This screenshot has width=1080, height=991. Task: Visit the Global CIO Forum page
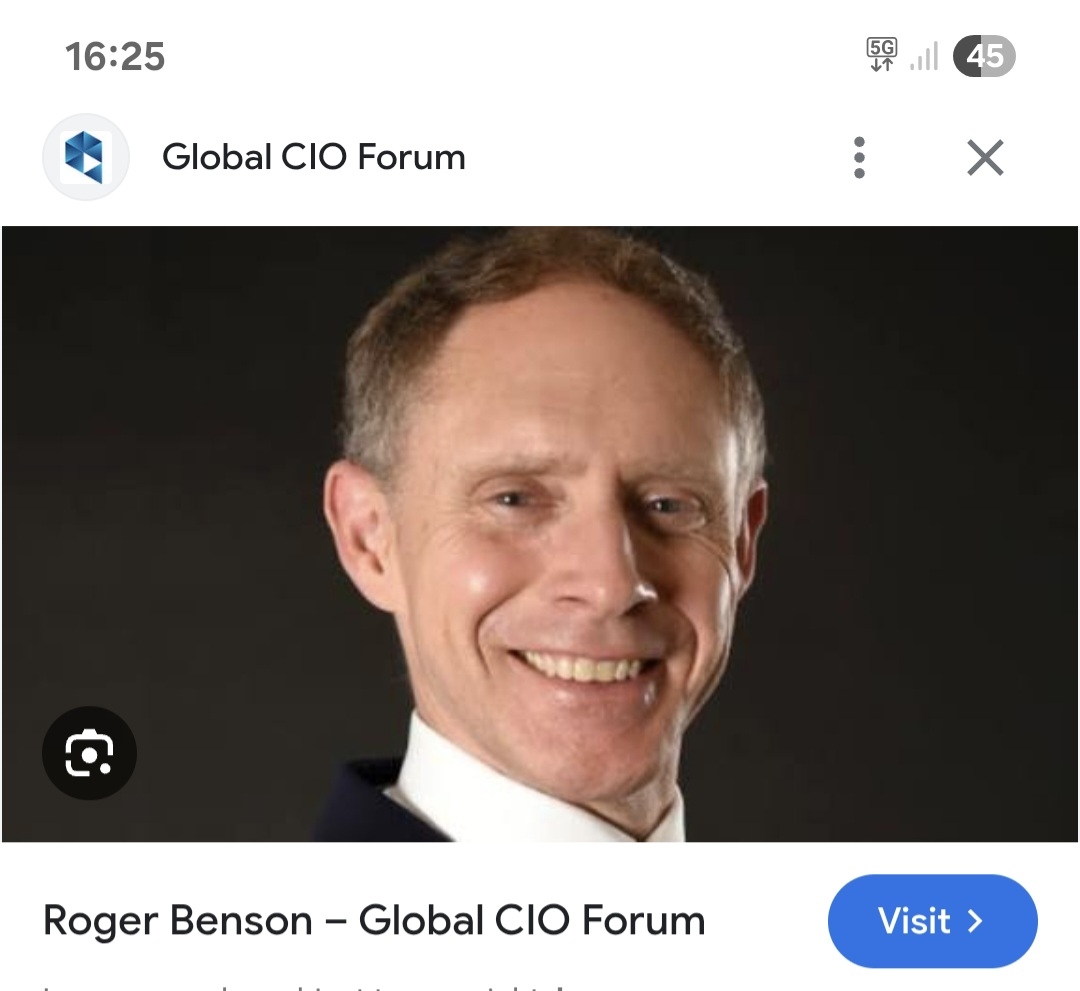pos(932,921)
